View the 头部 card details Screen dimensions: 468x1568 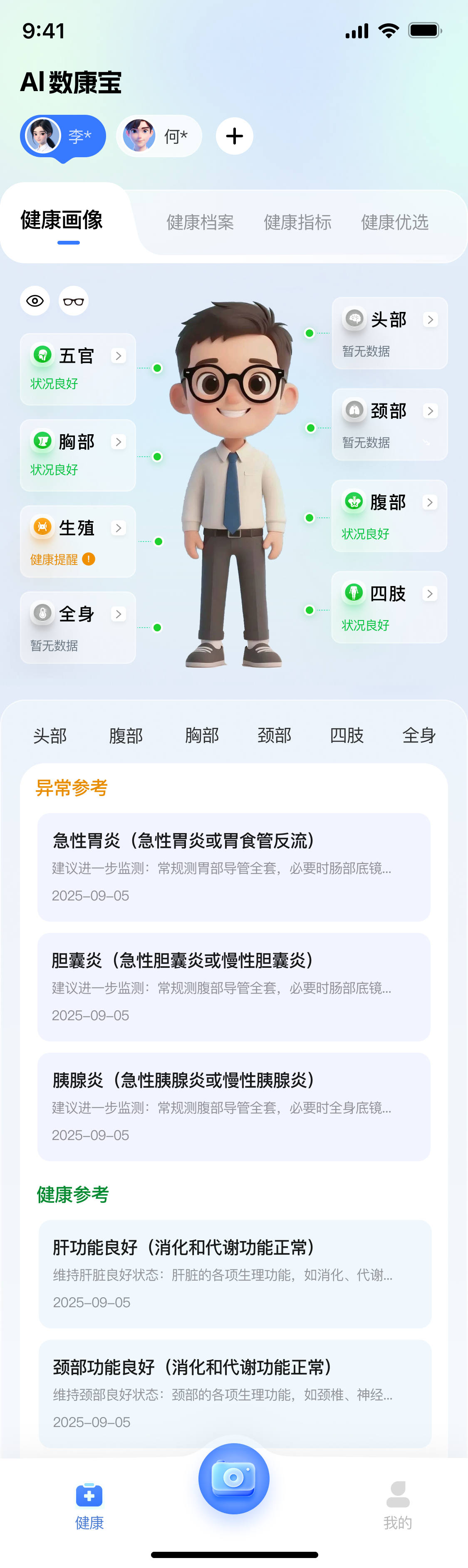point(389,333)
